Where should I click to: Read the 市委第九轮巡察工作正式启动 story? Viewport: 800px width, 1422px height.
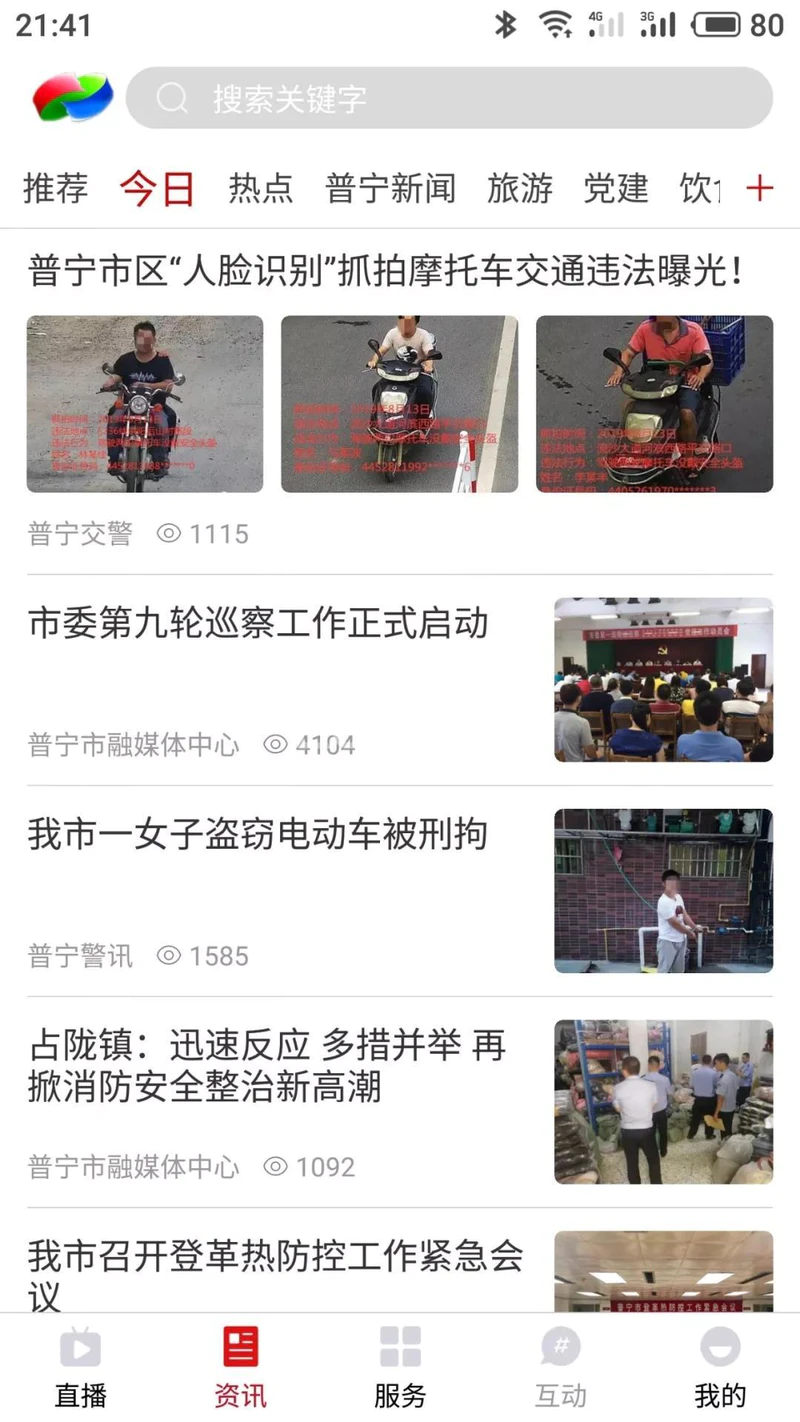pyautogui.click(x=258, y=623)
